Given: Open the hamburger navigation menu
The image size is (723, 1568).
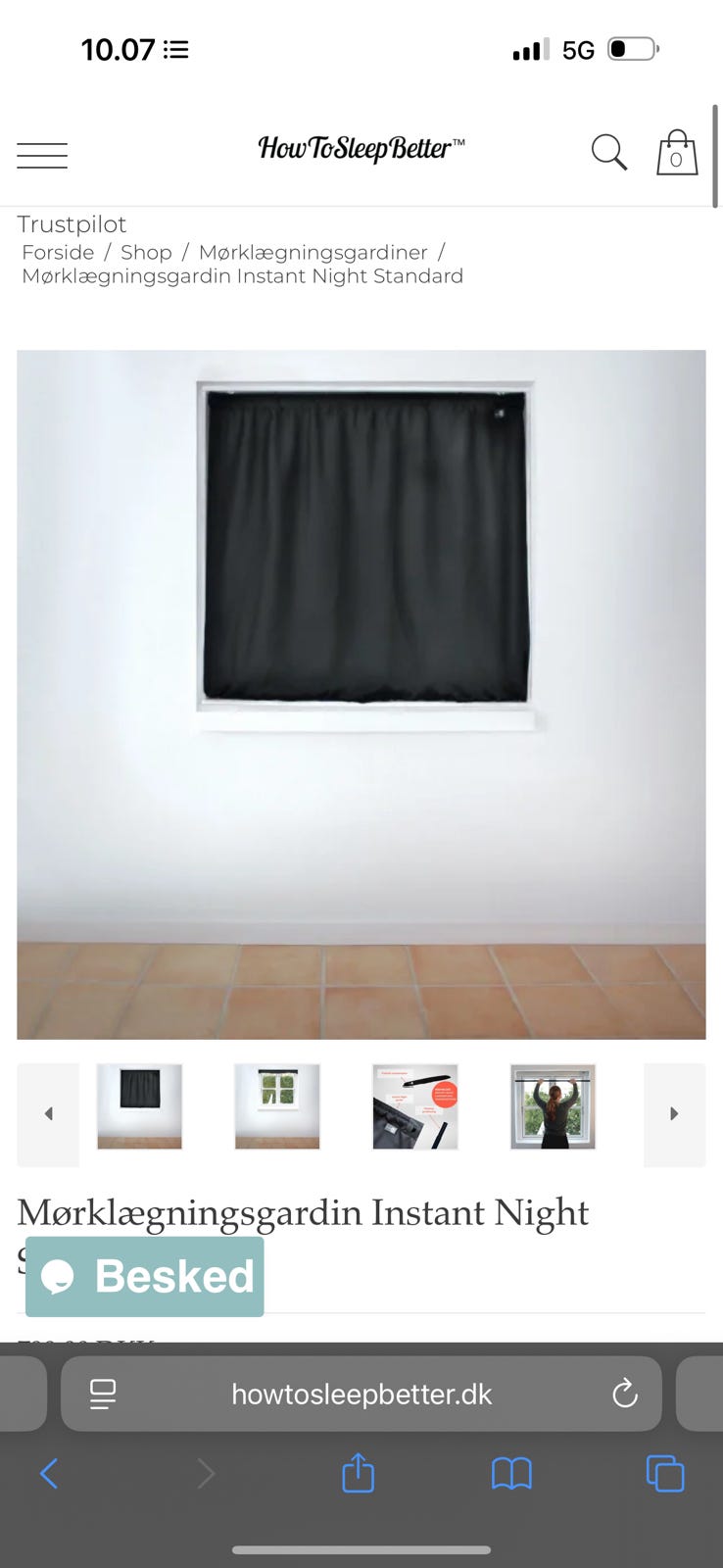Looking at the screenshot, I should click(x=41, y=155).
